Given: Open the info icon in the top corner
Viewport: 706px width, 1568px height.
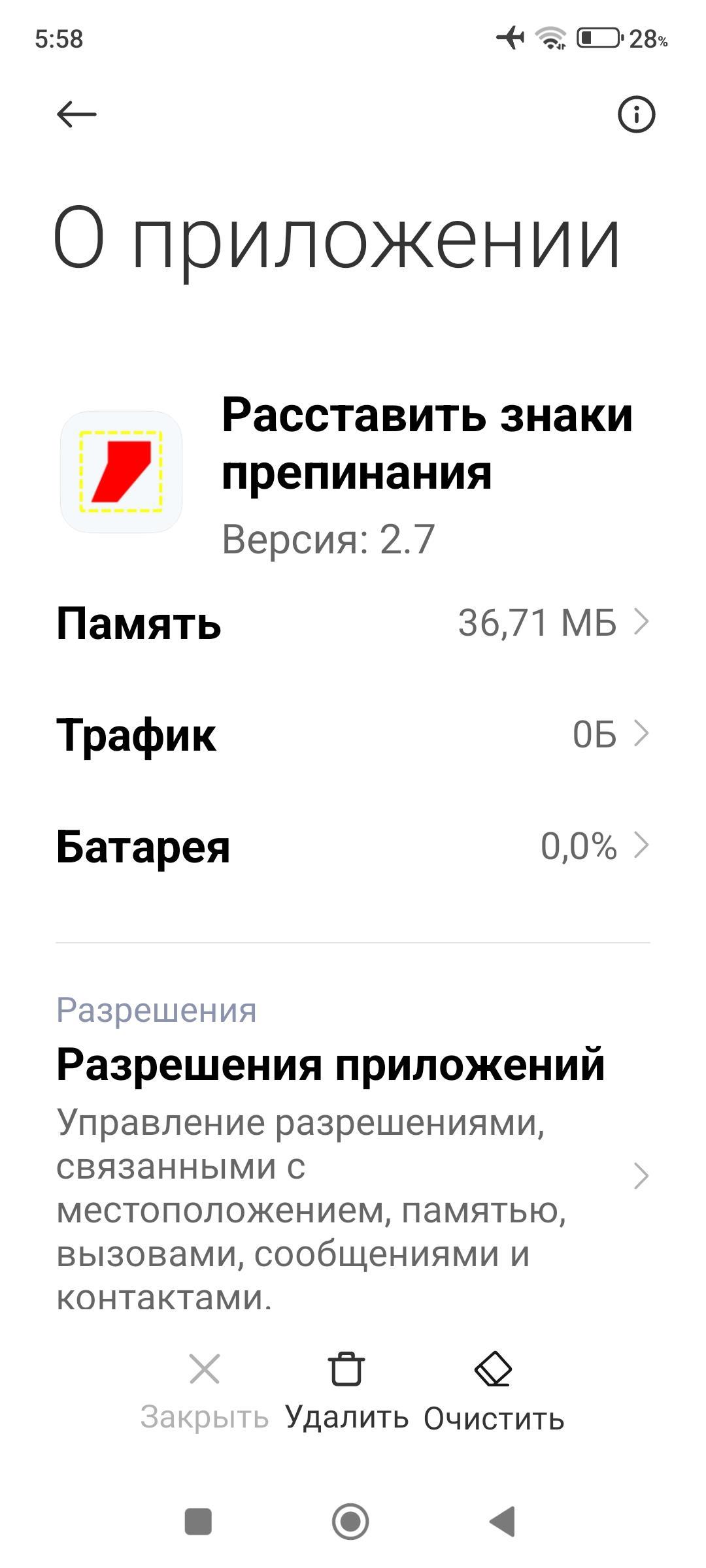Looking at the screenshot, I should point(635,115).
